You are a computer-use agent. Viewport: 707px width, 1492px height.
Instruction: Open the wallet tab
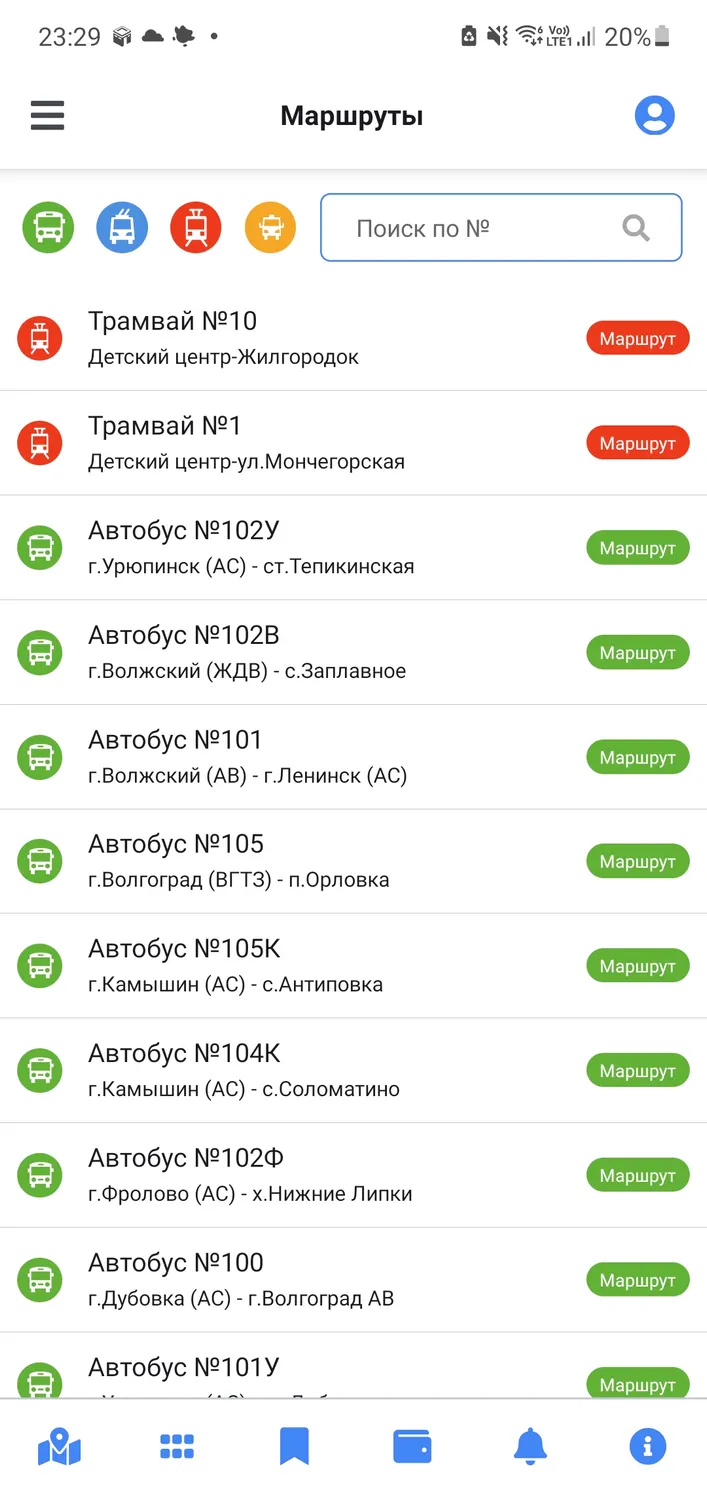[x=412, y=1447]
